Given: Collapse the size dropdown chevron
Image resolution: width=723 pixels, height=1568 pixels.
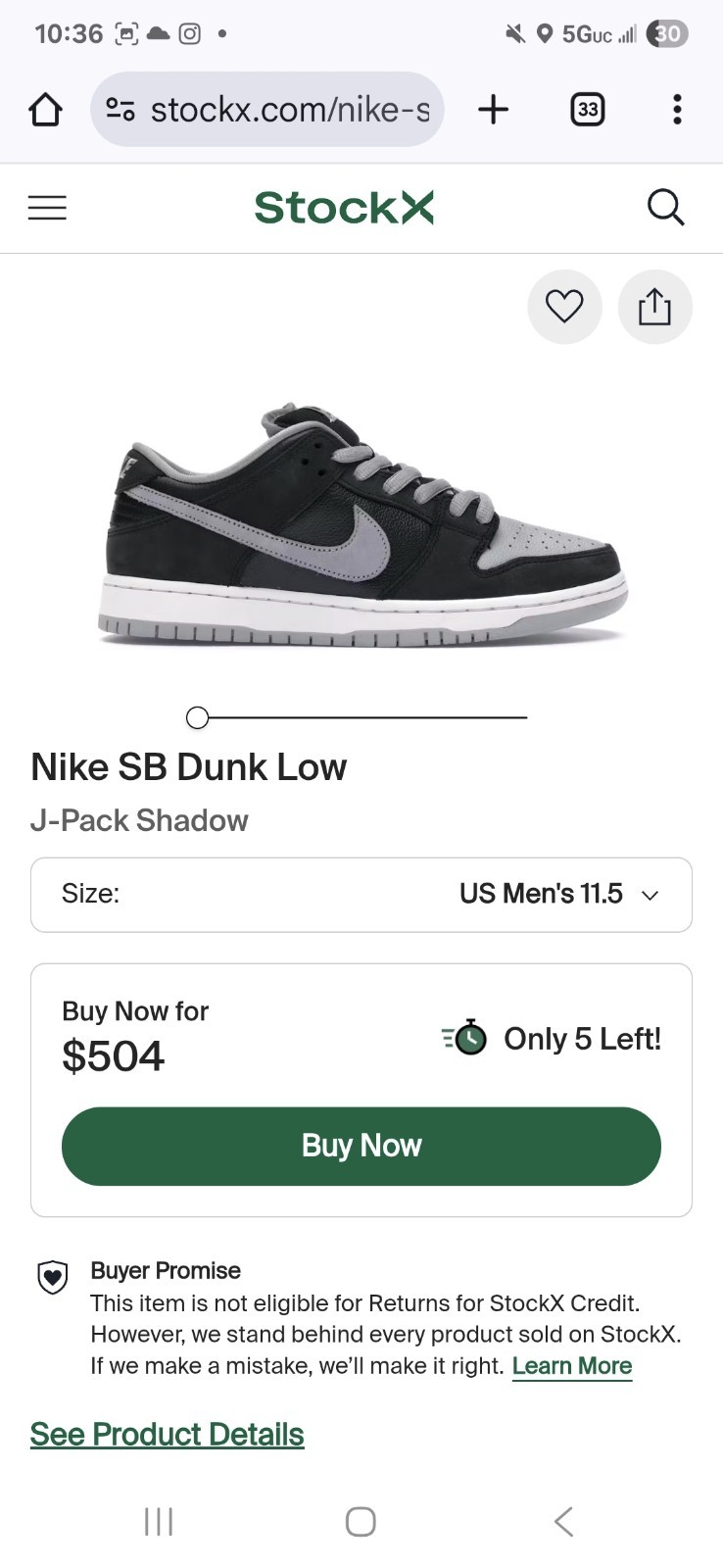Looking at the screenshot, I should point(650,895).
